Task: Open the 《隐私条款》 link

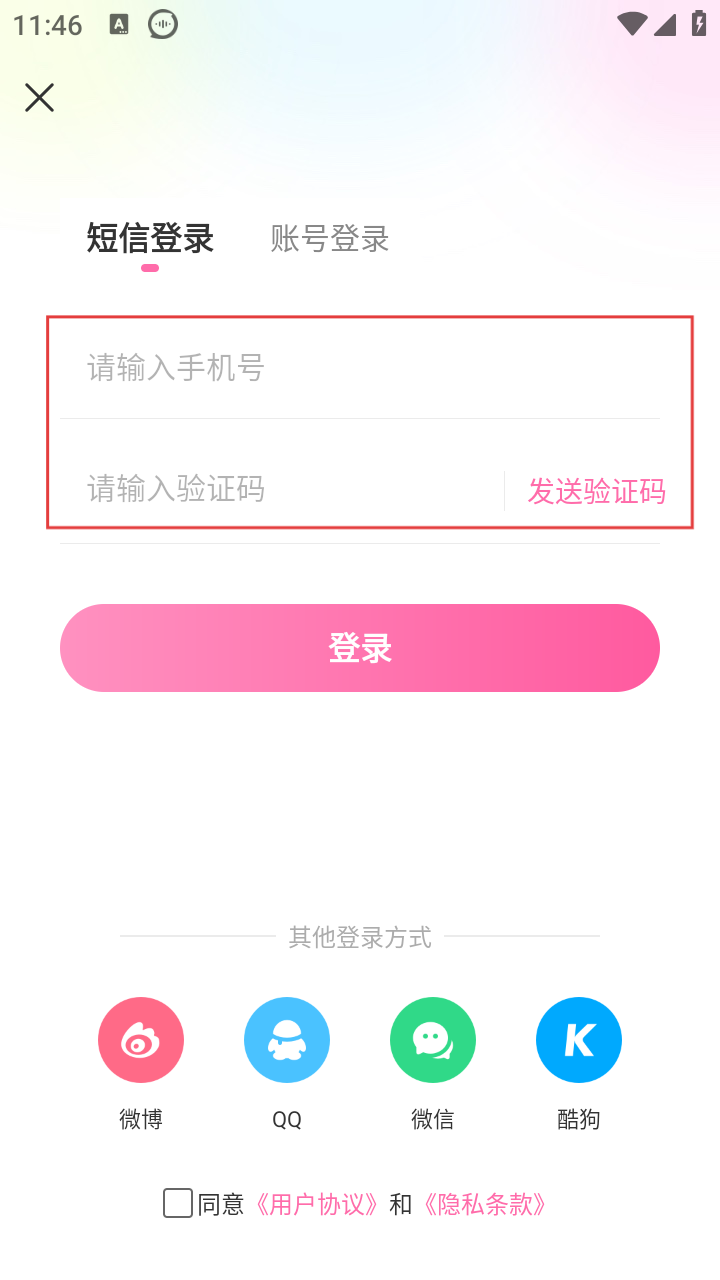Action: [485, 1204]
